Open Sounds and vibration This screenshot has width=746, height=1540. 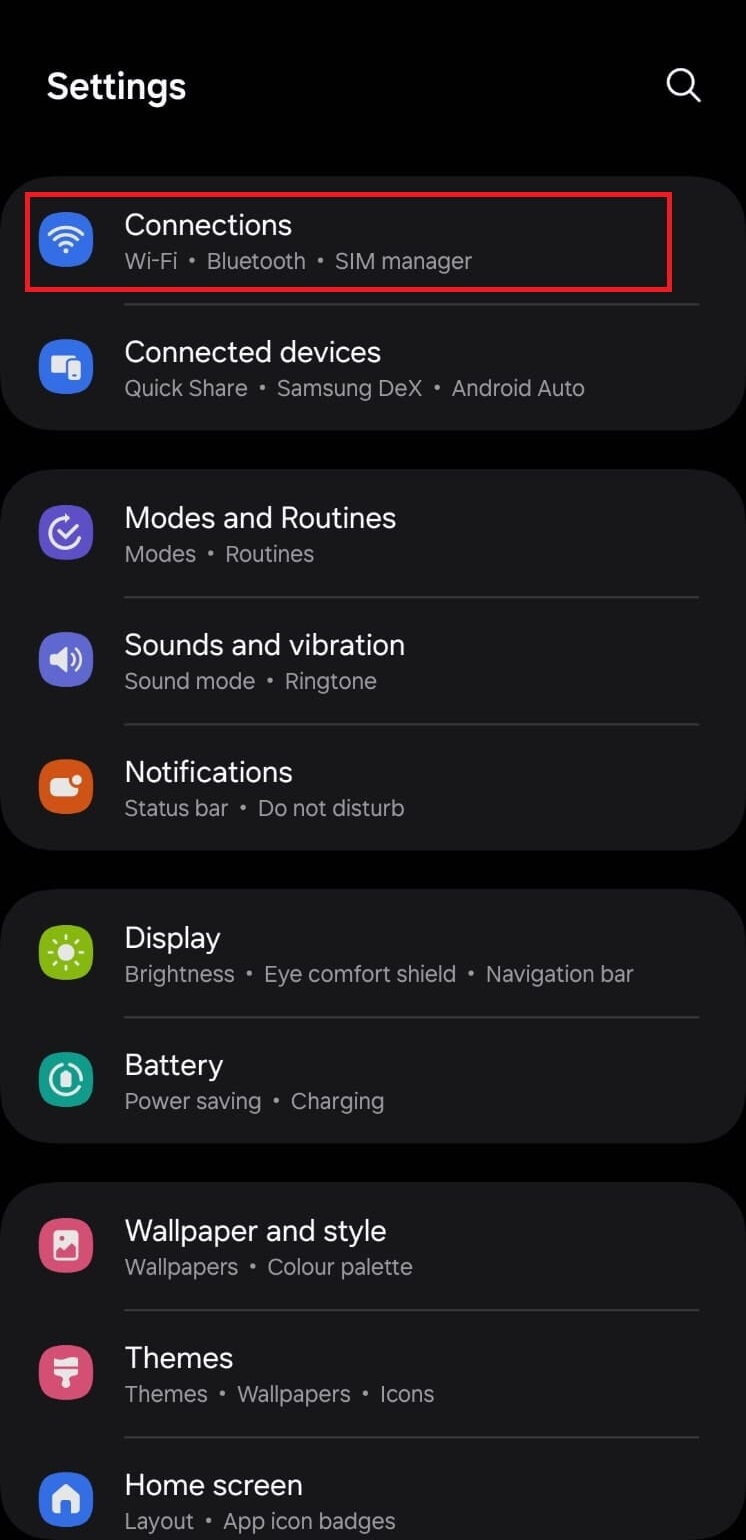click(372, 661)
